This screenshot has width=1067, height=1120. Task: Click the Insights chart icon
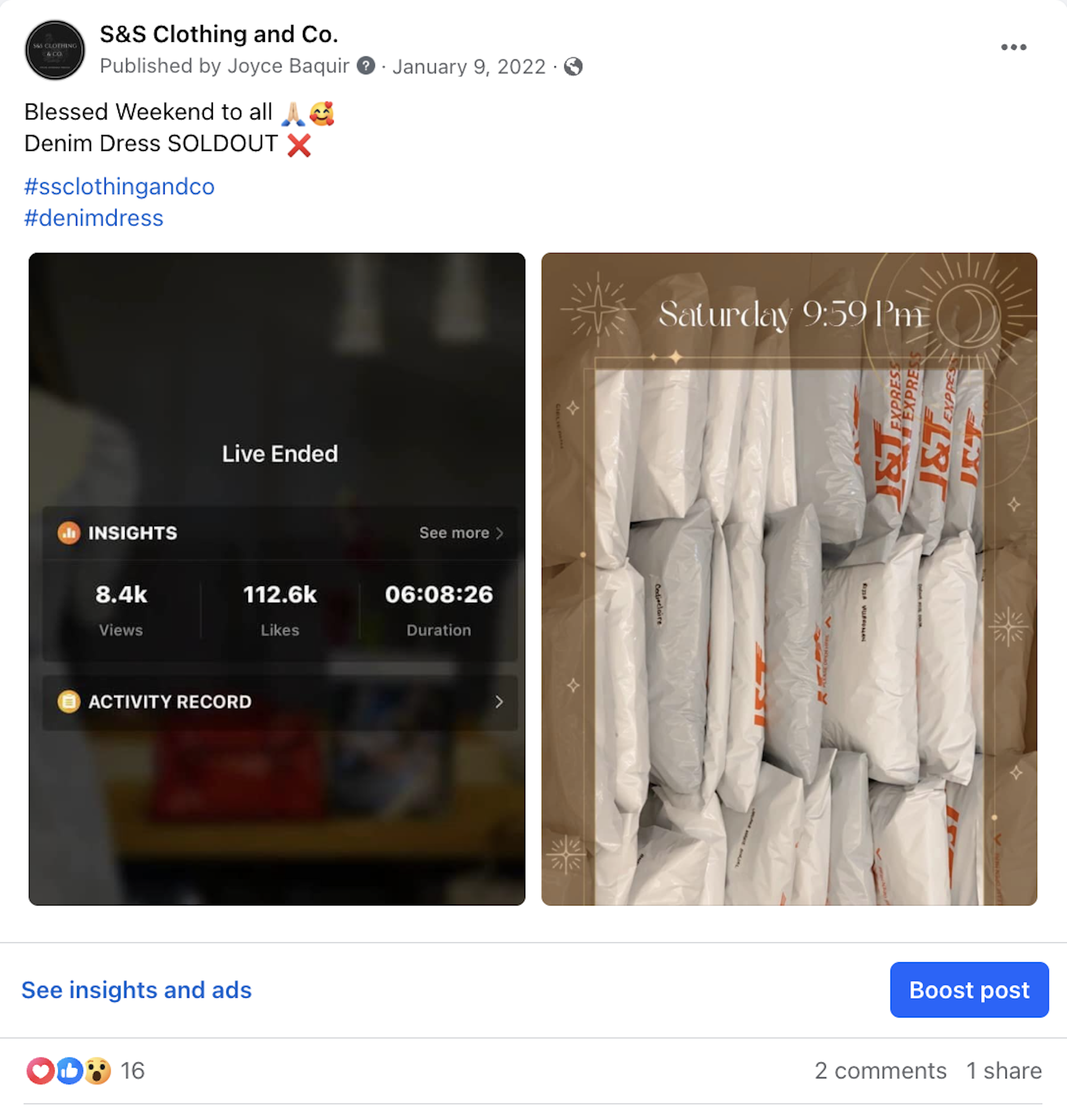[68, 533]
